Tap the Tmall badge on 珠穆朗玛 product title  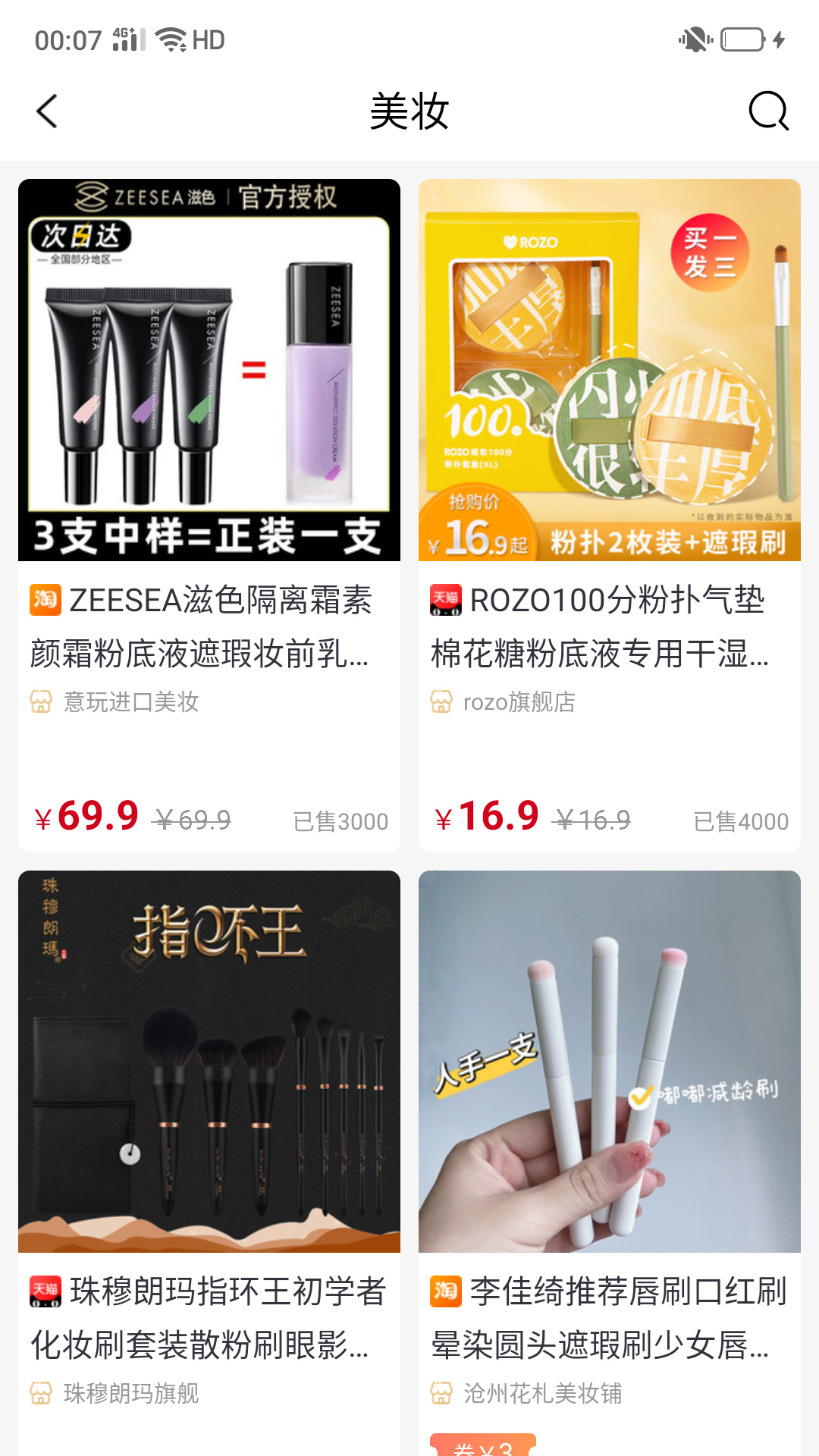coord(44,1294)
